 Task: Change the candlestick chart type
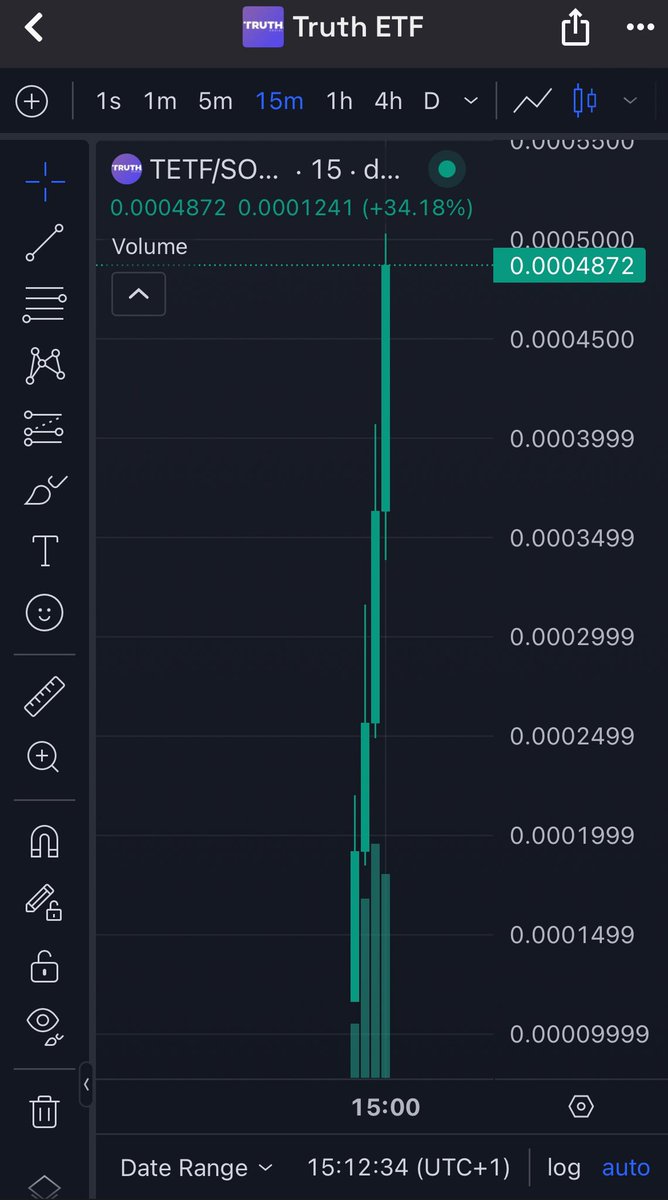(x=585, y=101)
